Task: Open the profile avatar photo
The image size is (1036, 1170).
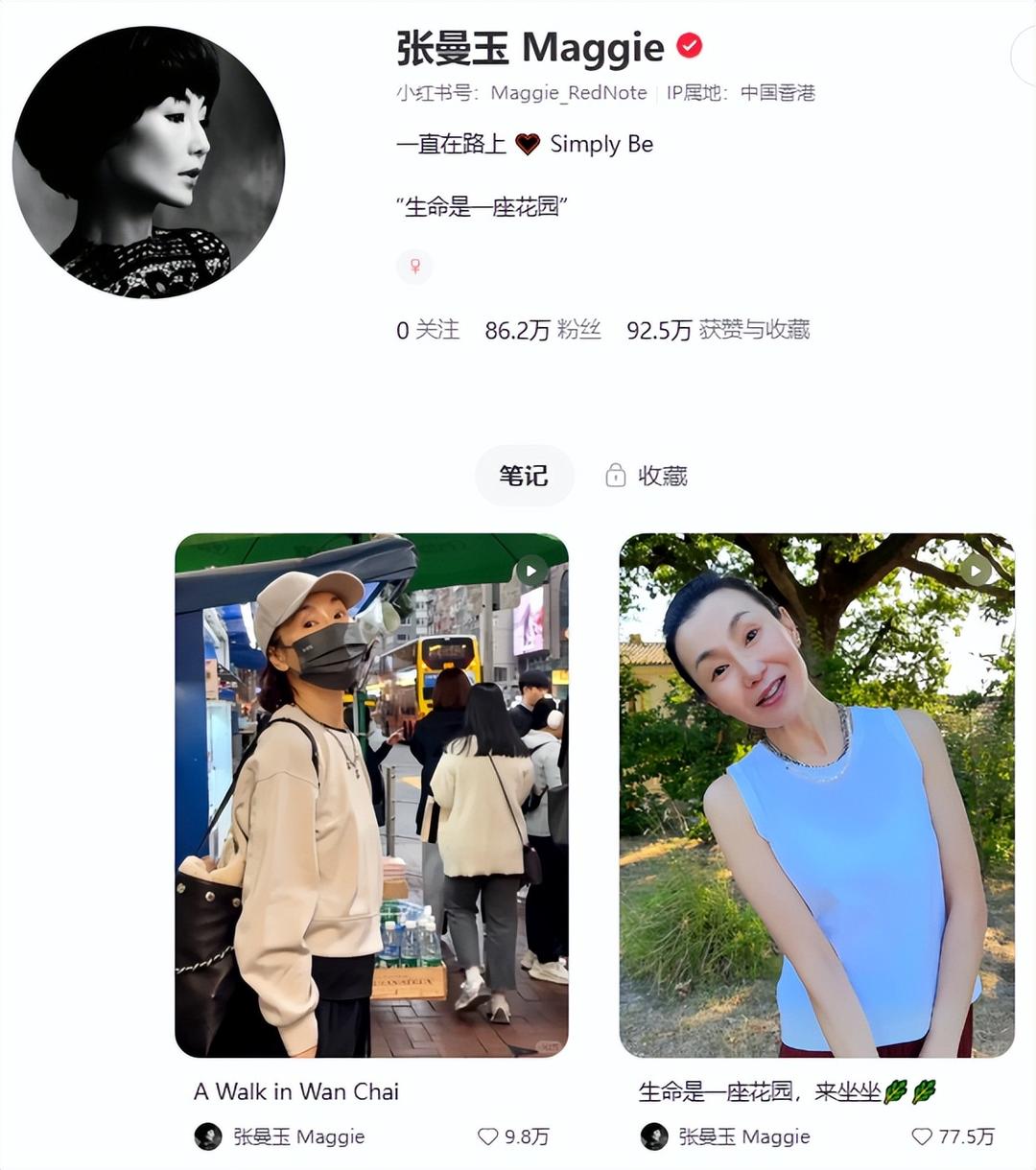Action: (149, 162)
